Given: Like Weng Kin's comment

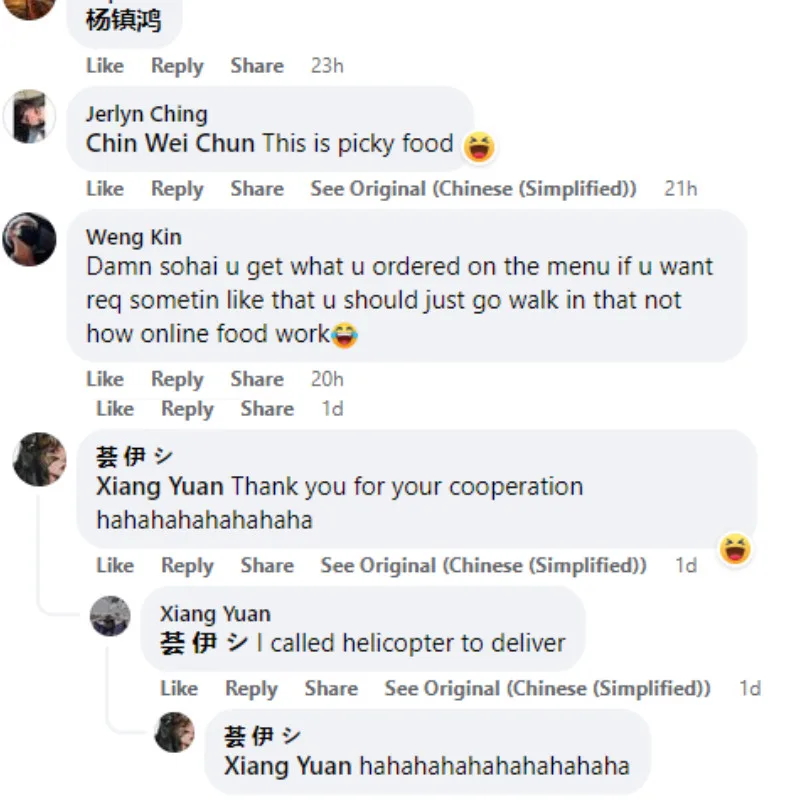Looking at the screenshot, I should tap(105, 379).
